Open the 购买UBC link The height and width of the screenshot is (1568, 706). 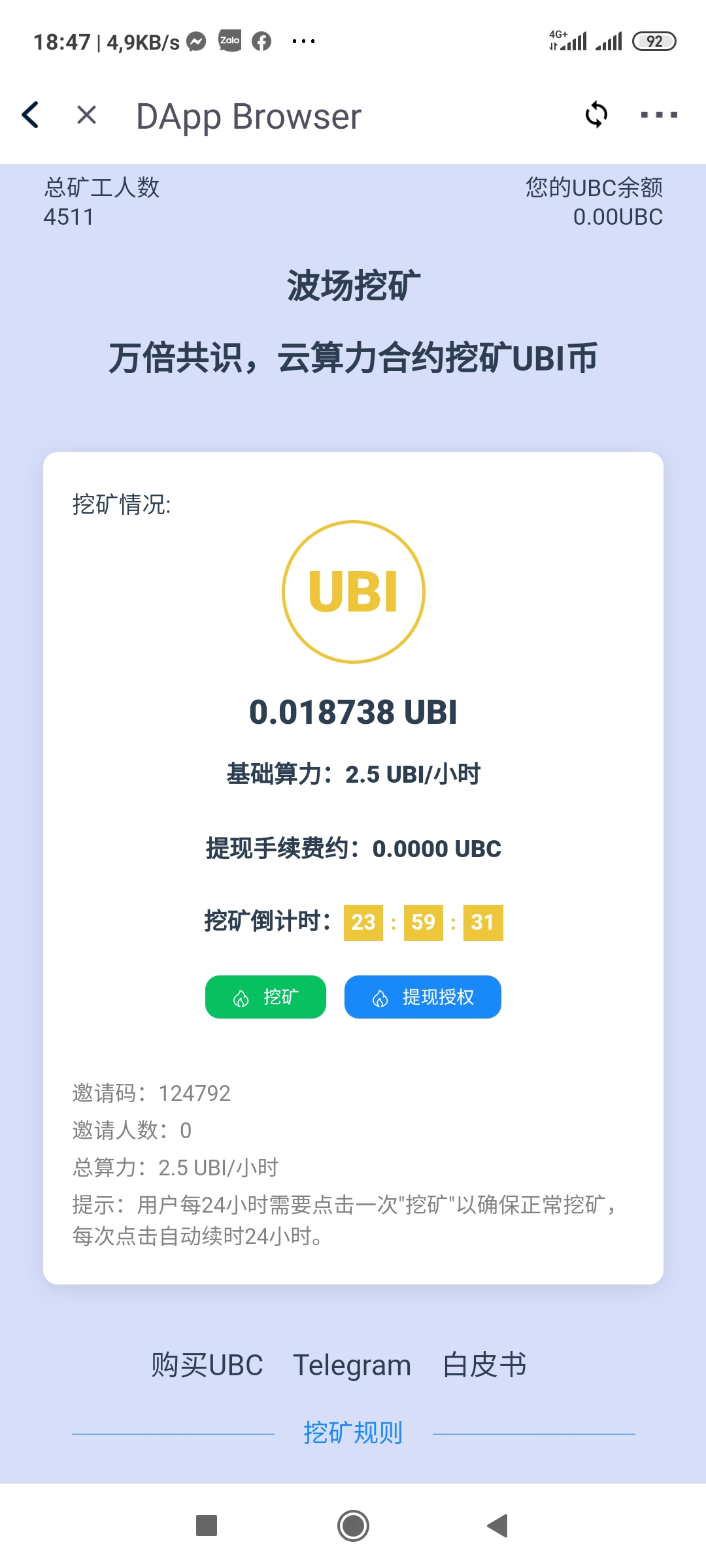pyautogui.click(x=207, y=1365)
